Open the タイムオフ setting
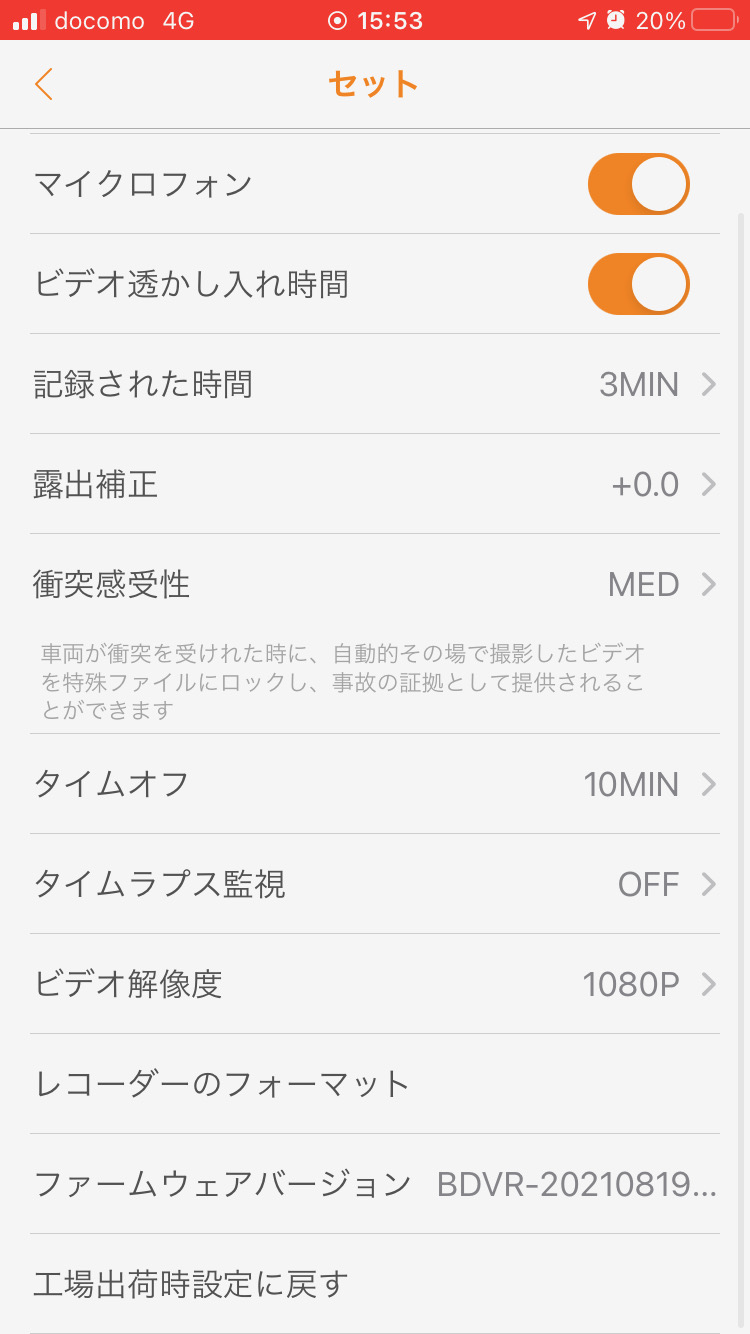Viewport: 750px width, 1334px height. (375, 784)
